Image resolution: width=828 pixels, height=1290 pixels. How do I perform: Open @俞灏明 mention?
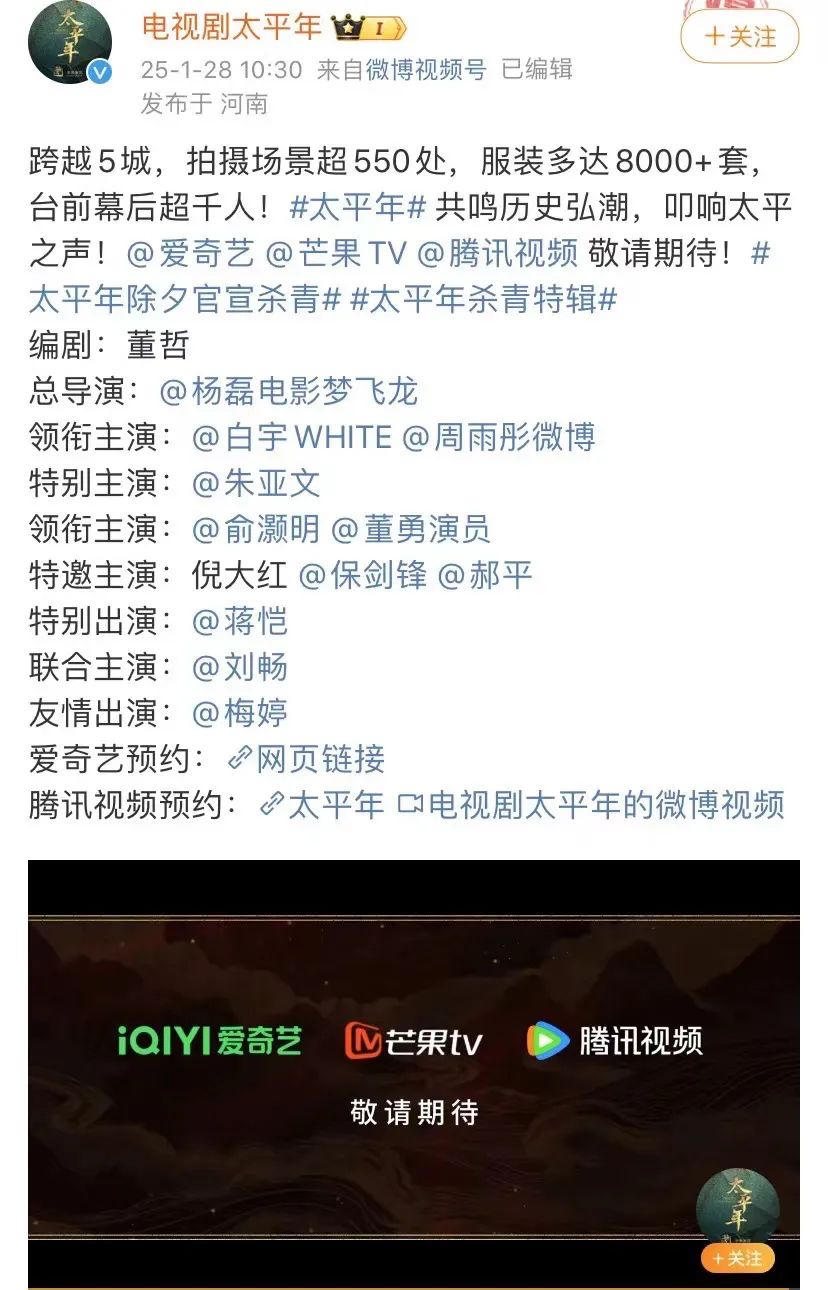coord(256,529)
